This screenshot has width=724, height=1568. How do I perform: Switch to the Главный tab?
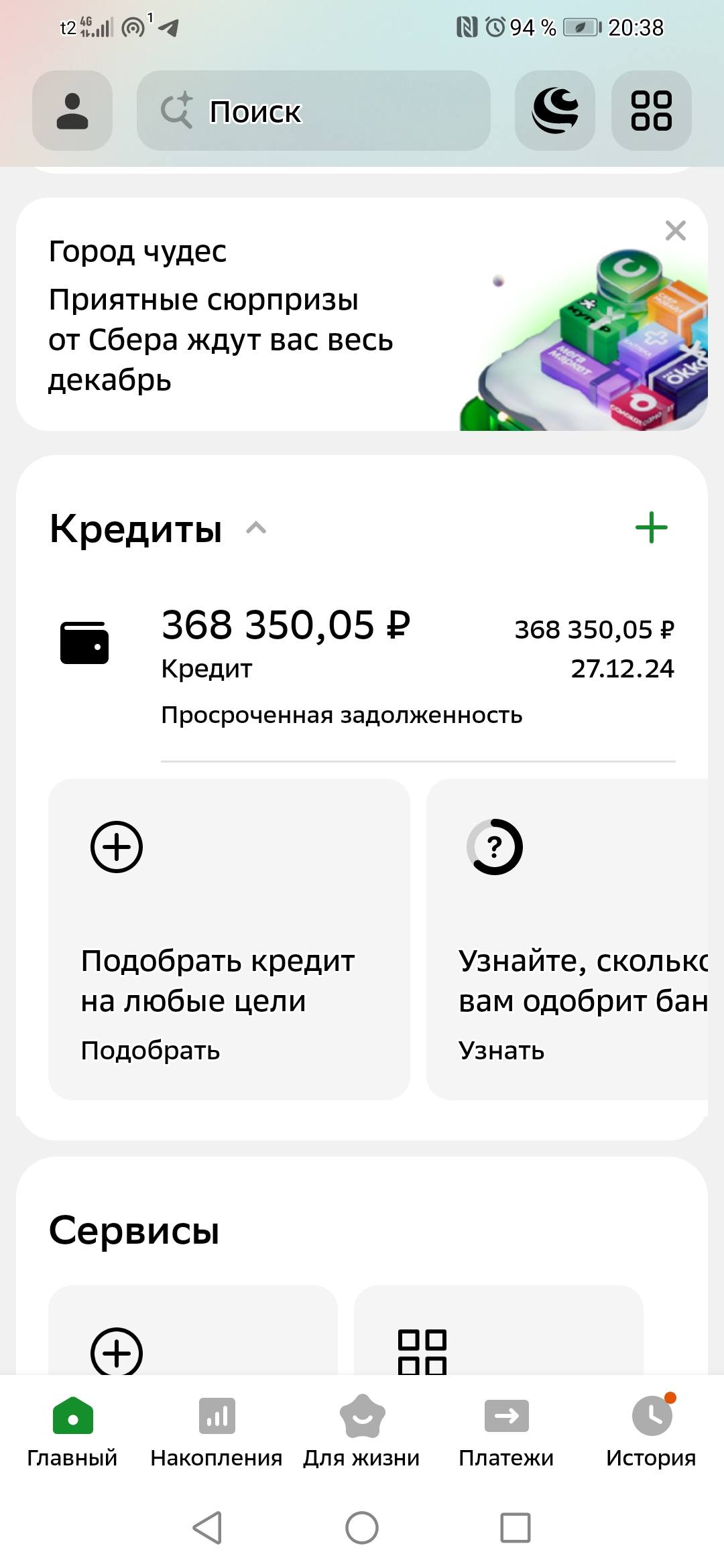pos(72,1431)
